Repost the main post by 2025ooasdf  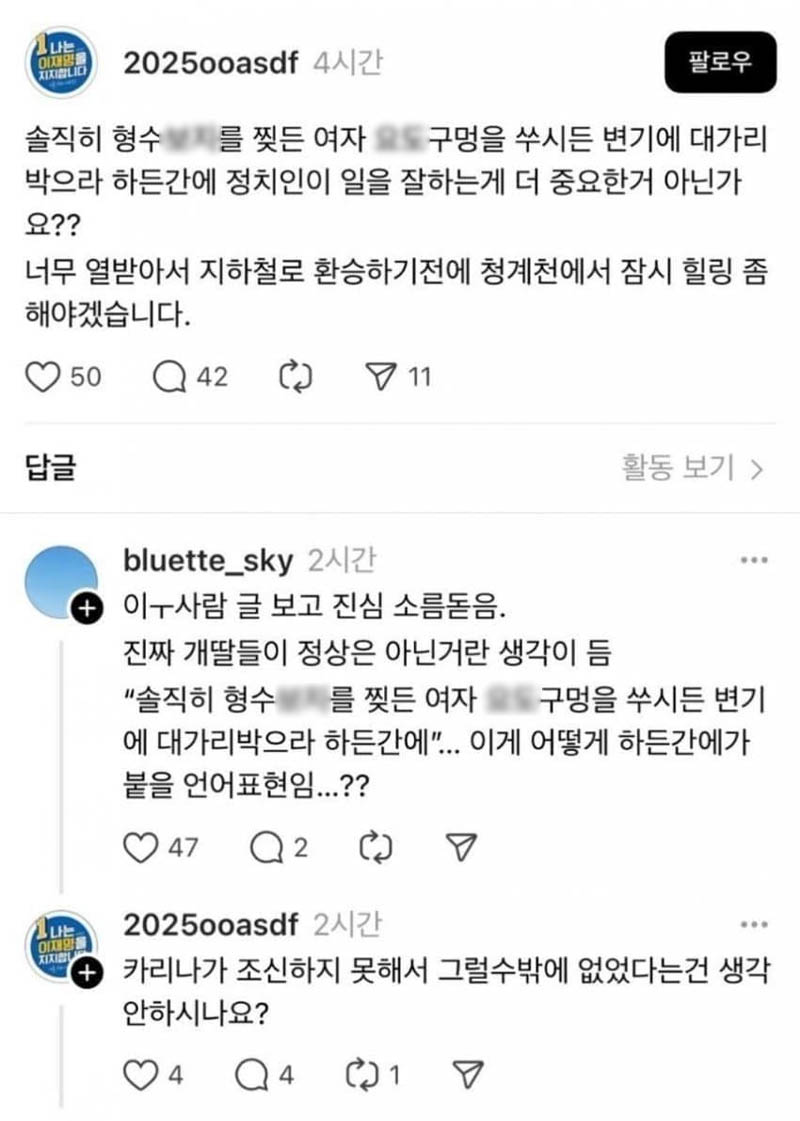pyautogui.click(x=298, y=376)
